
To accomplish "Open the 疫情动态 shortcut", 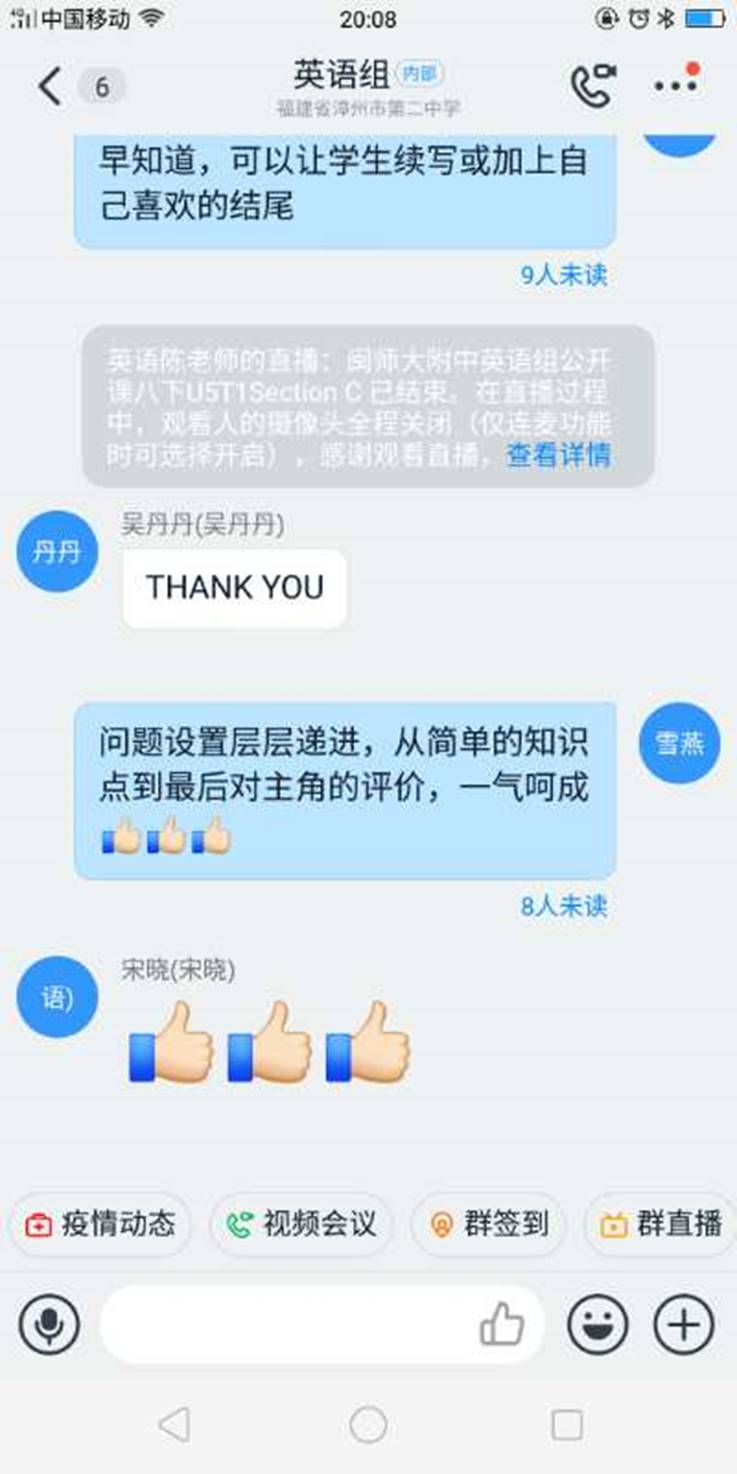I will (100, 1224).
